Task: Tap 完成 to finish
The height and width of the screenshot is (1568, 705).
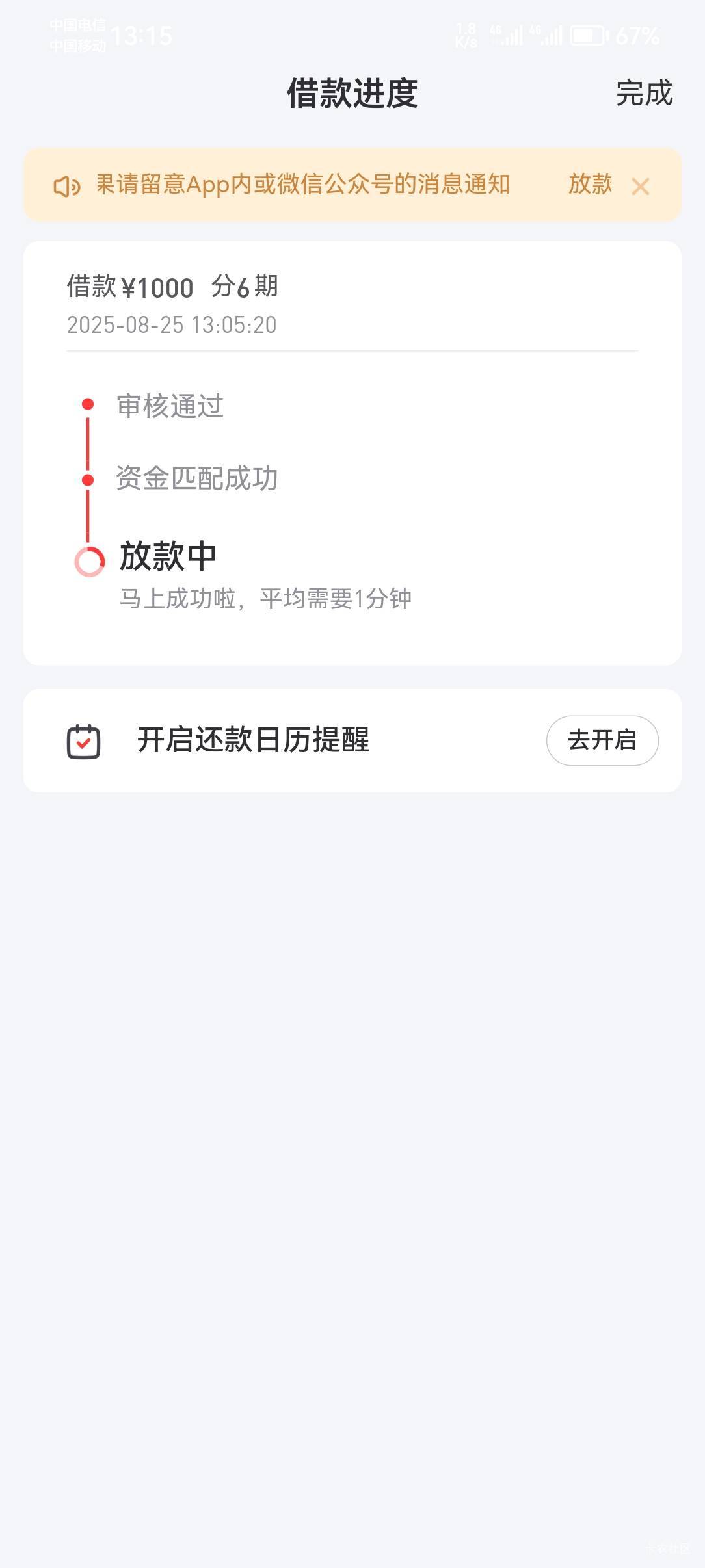Action: (x=644, y=93)
